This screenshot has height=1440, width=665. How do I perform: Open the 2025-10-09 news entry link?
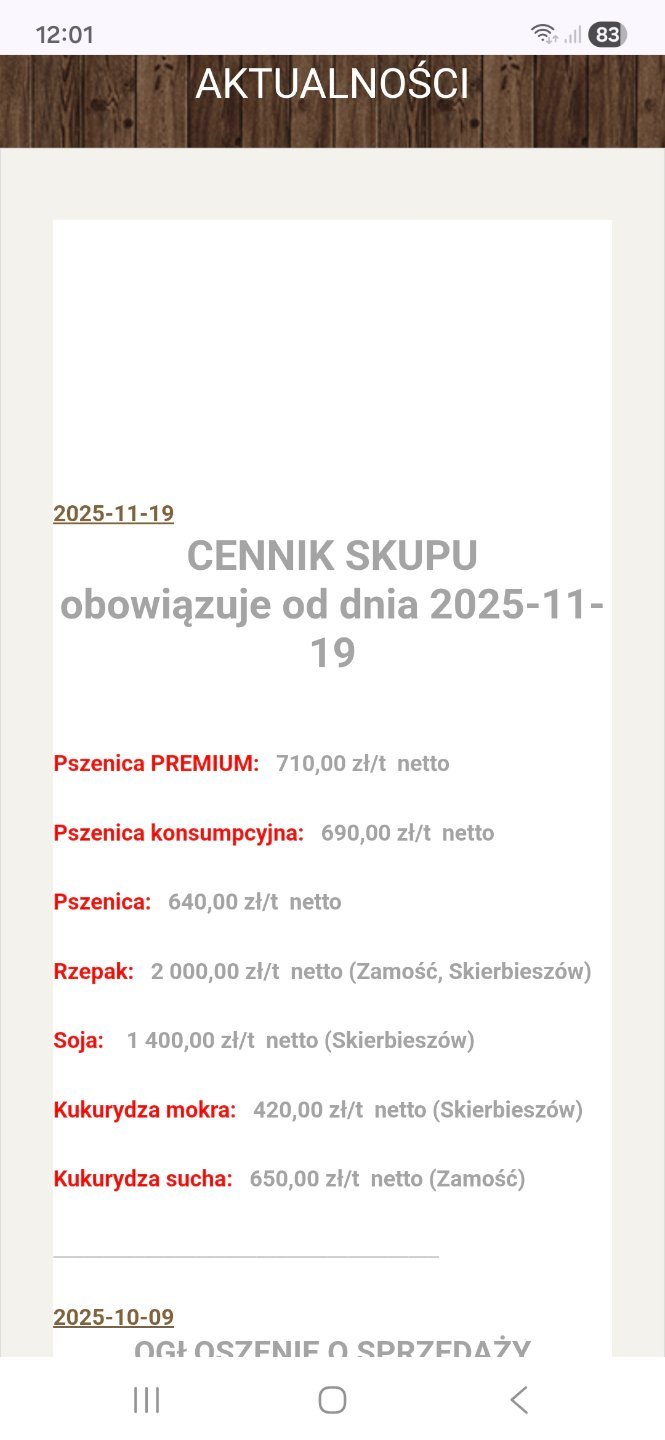click(113, 1317)
